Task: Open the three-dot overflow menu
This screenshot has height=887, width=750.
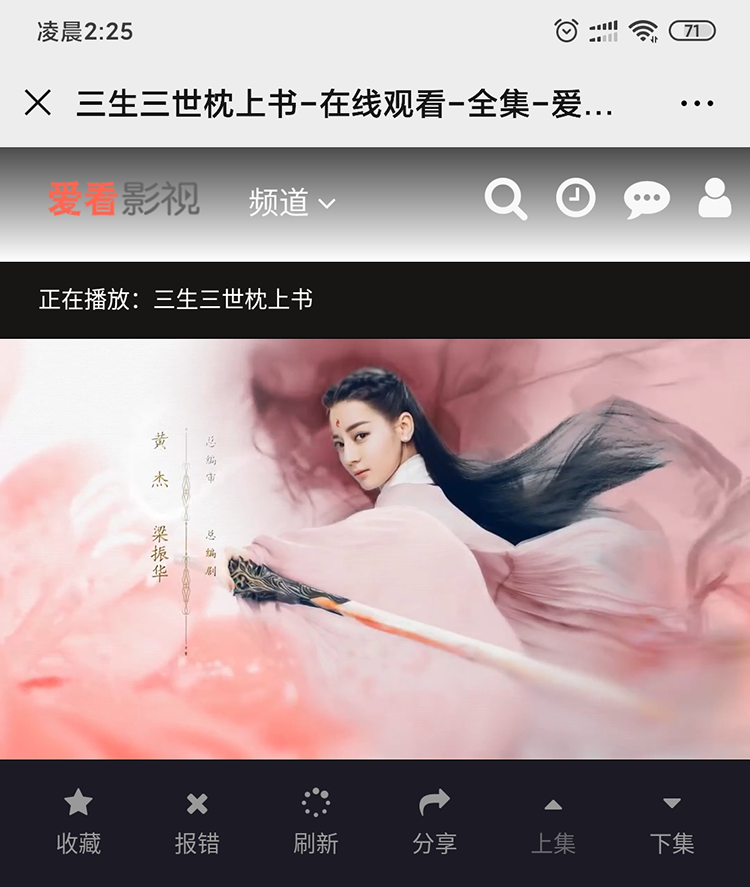Action: coord(696,103)
